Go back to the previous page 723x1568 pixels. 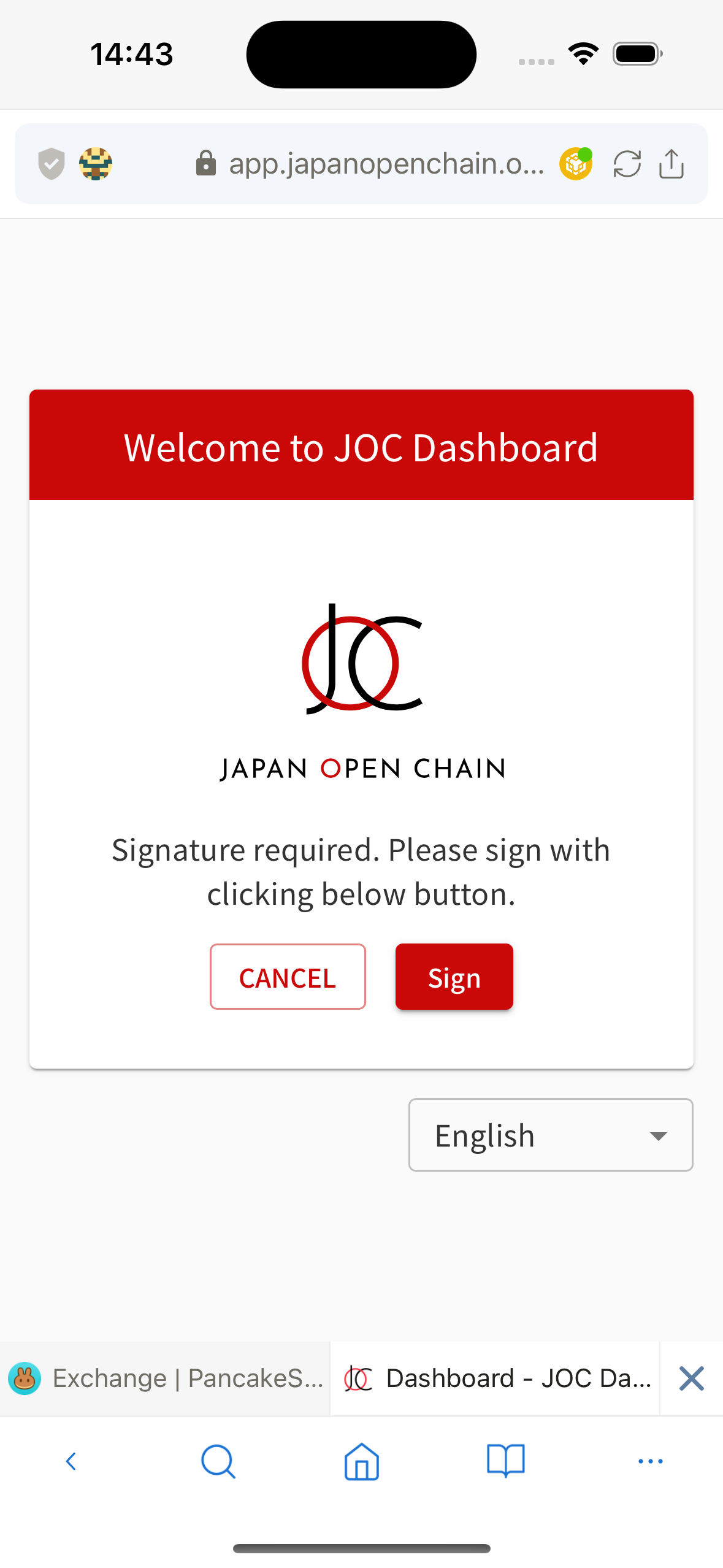point(71,1461)
